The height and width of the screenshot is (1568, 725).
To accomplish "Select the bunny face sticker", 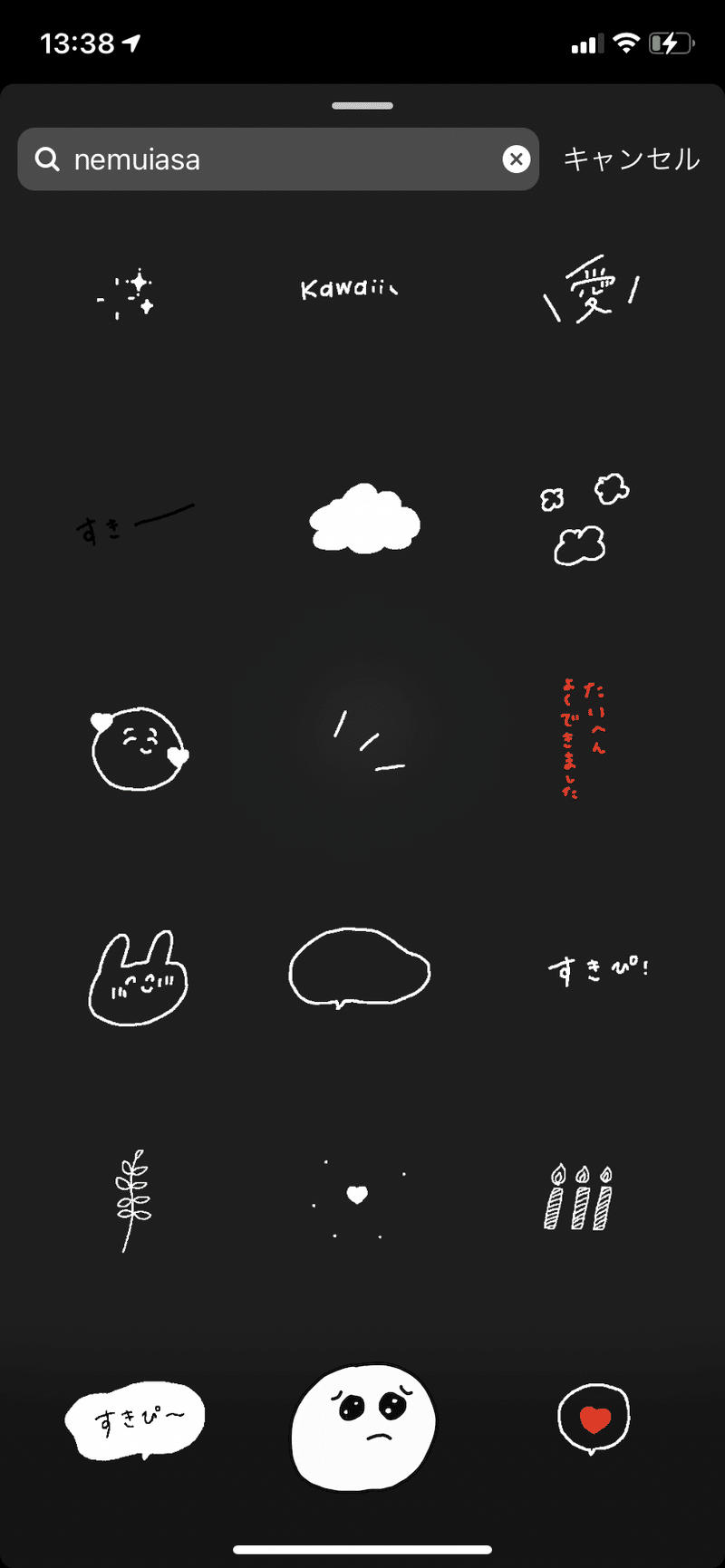I will pos(138,978).
